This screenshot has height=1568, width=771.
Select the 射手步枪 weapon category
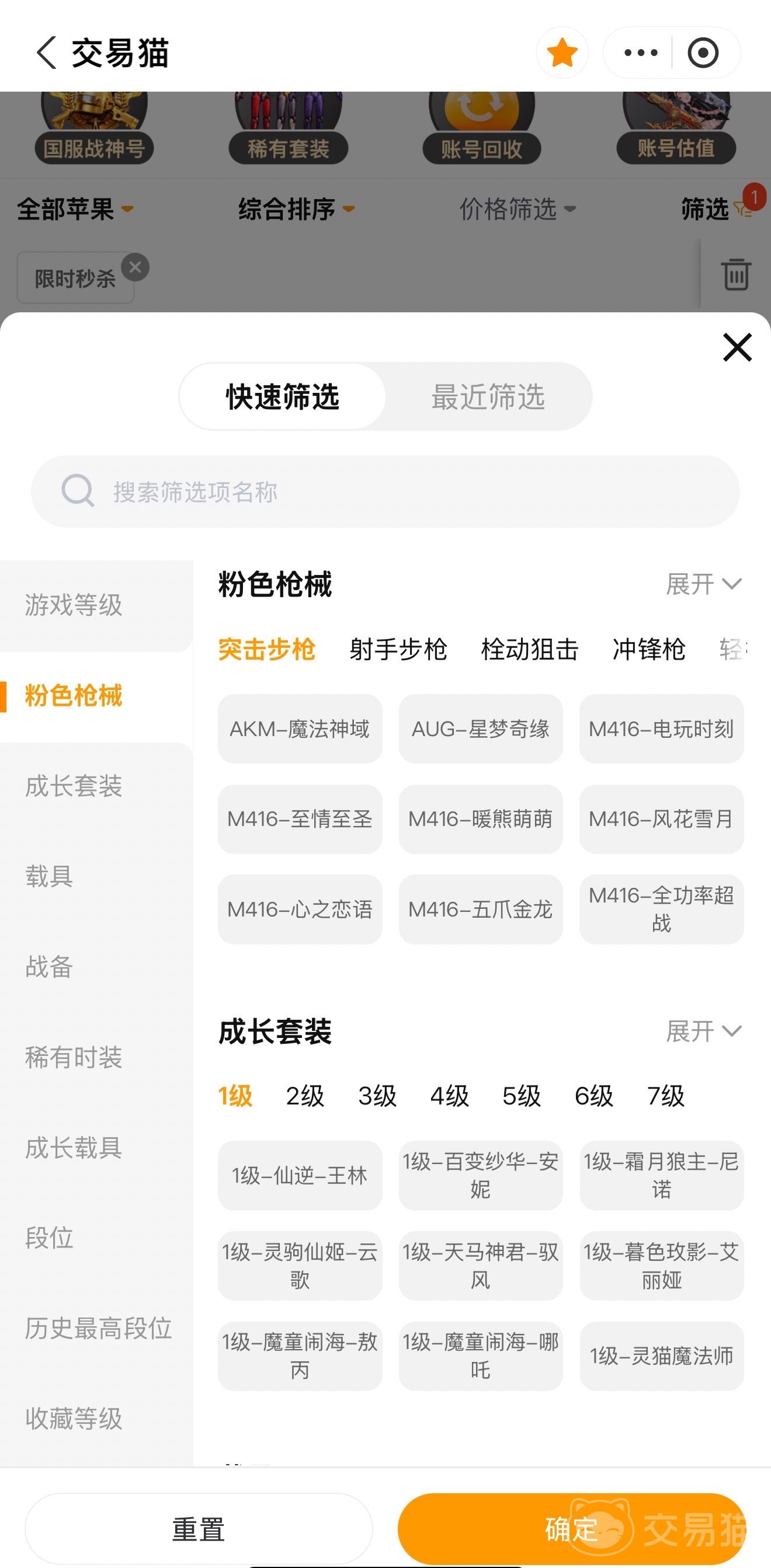pos(398,649)
